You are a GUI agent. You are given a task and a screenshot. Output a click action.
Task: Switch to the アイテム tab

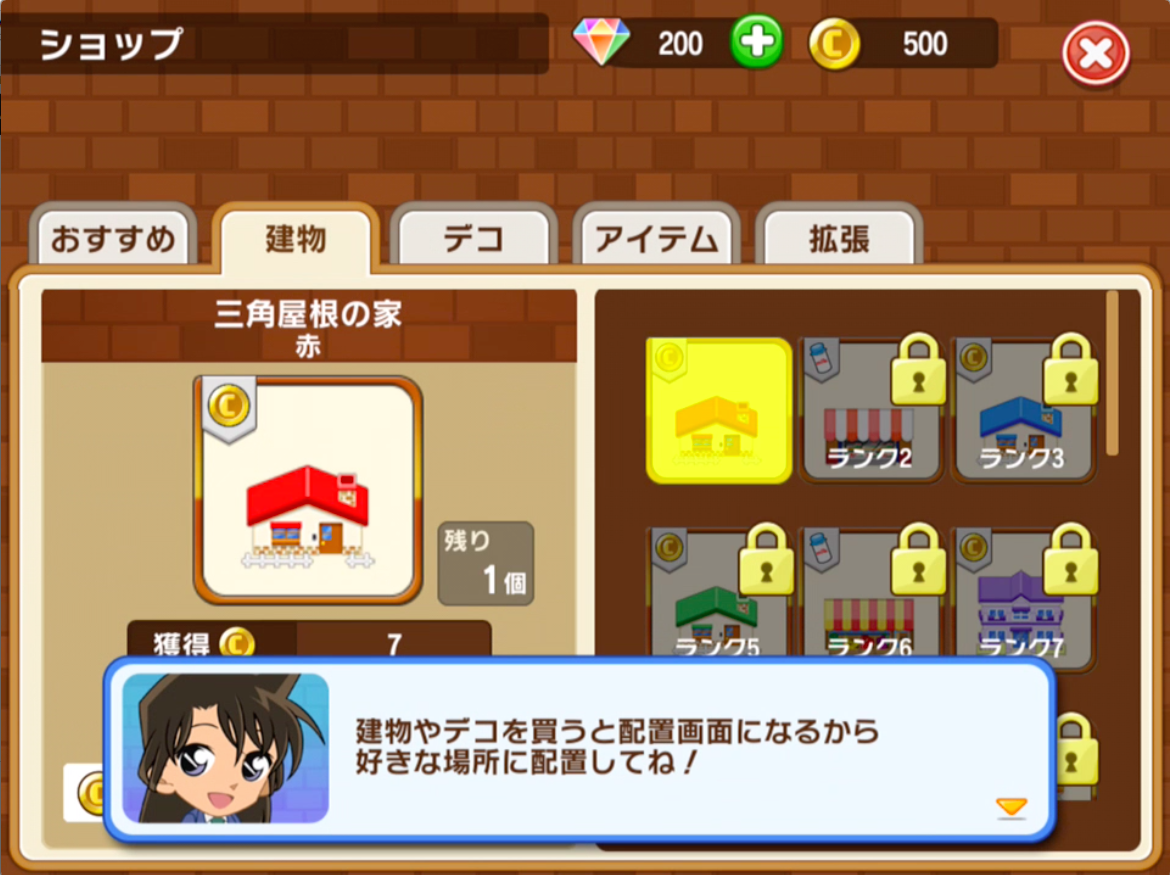click(x=656, y=240)
